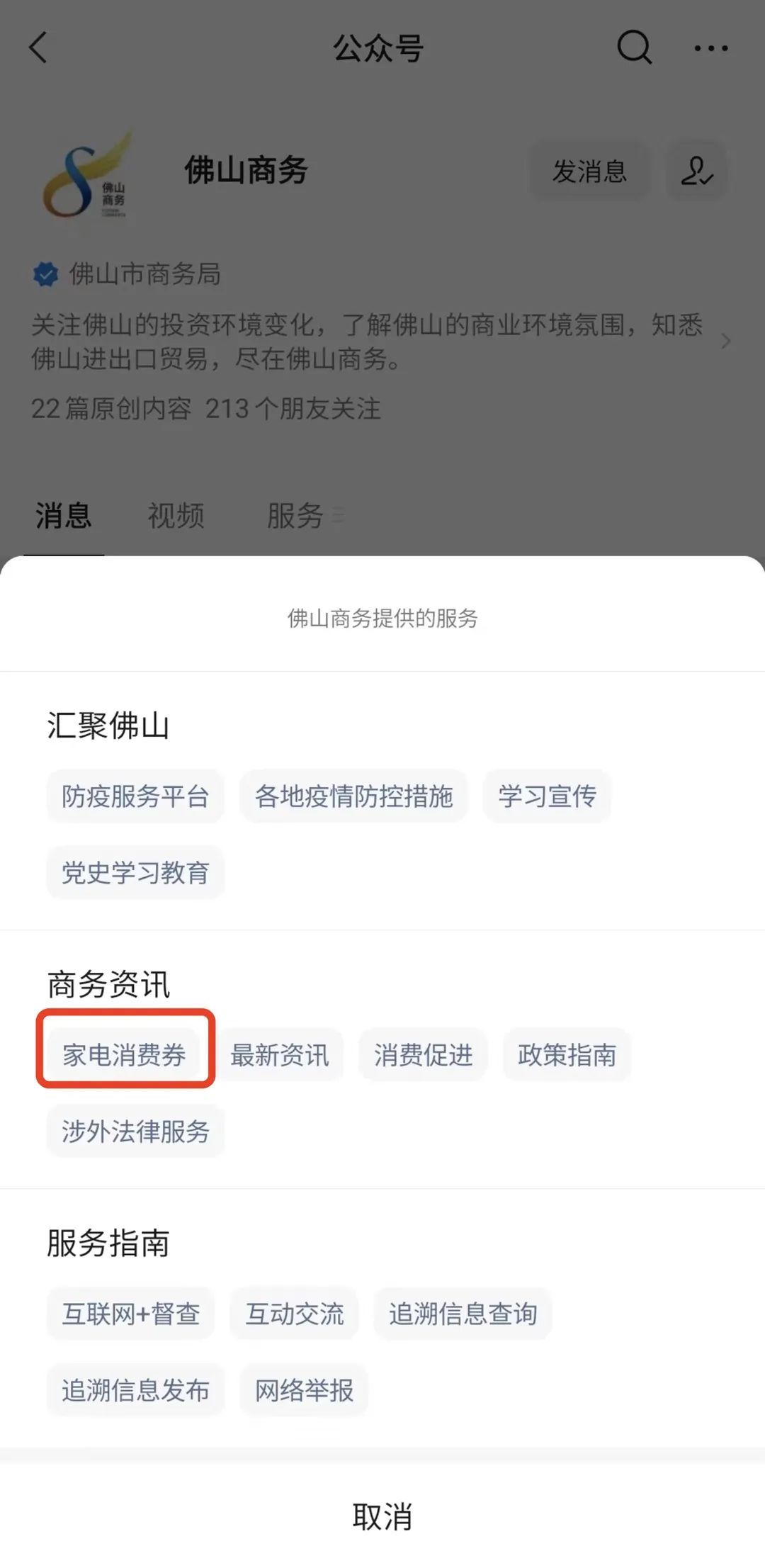Tap the 发消息 button

tap(589, 171)
